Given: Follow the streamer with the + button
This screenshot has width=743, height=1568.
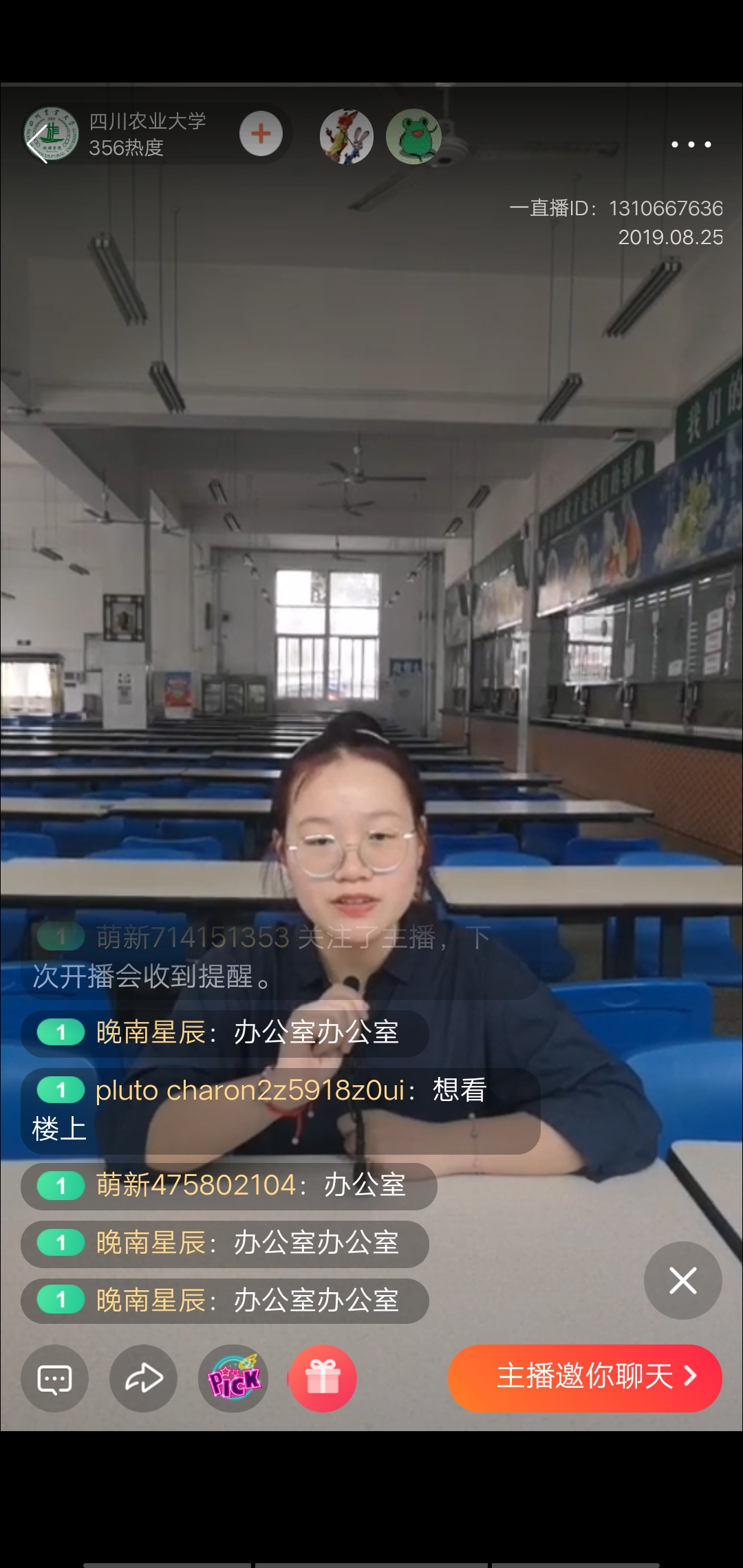Looking at the screenshot, I should click(x=260, y=134).
